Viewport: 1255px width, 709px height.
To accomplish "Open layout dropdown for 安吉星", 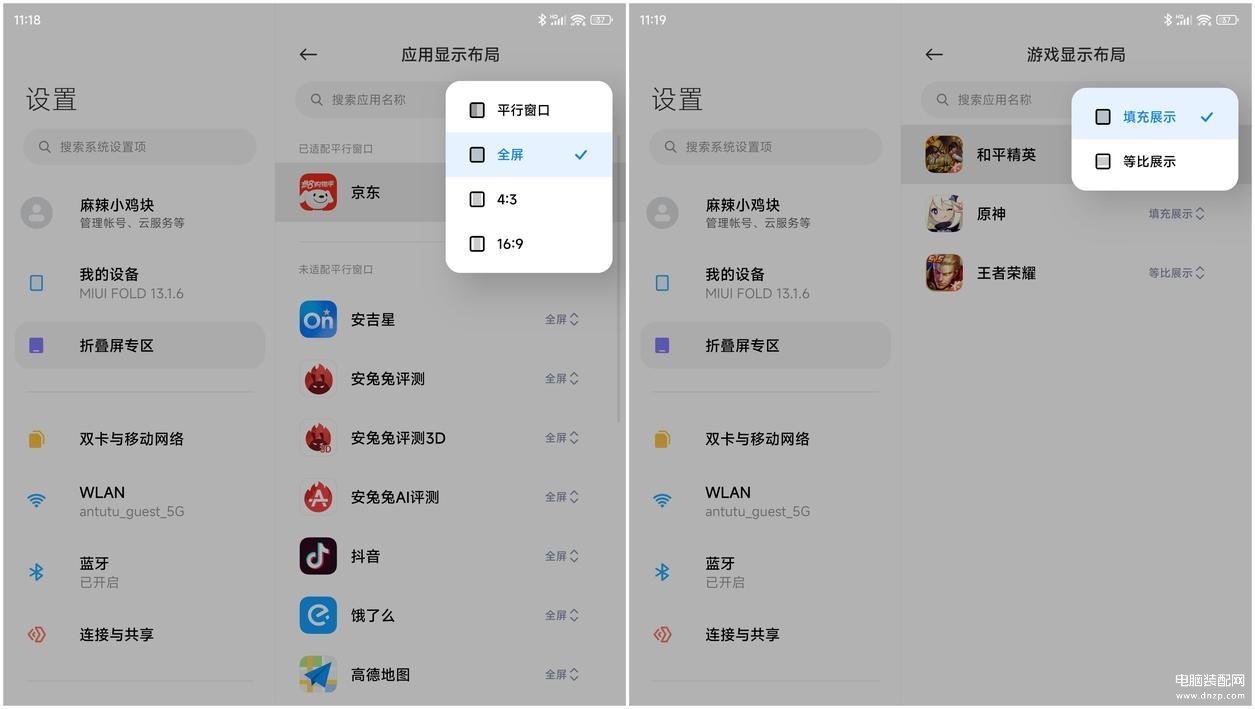I will [561, 320].
